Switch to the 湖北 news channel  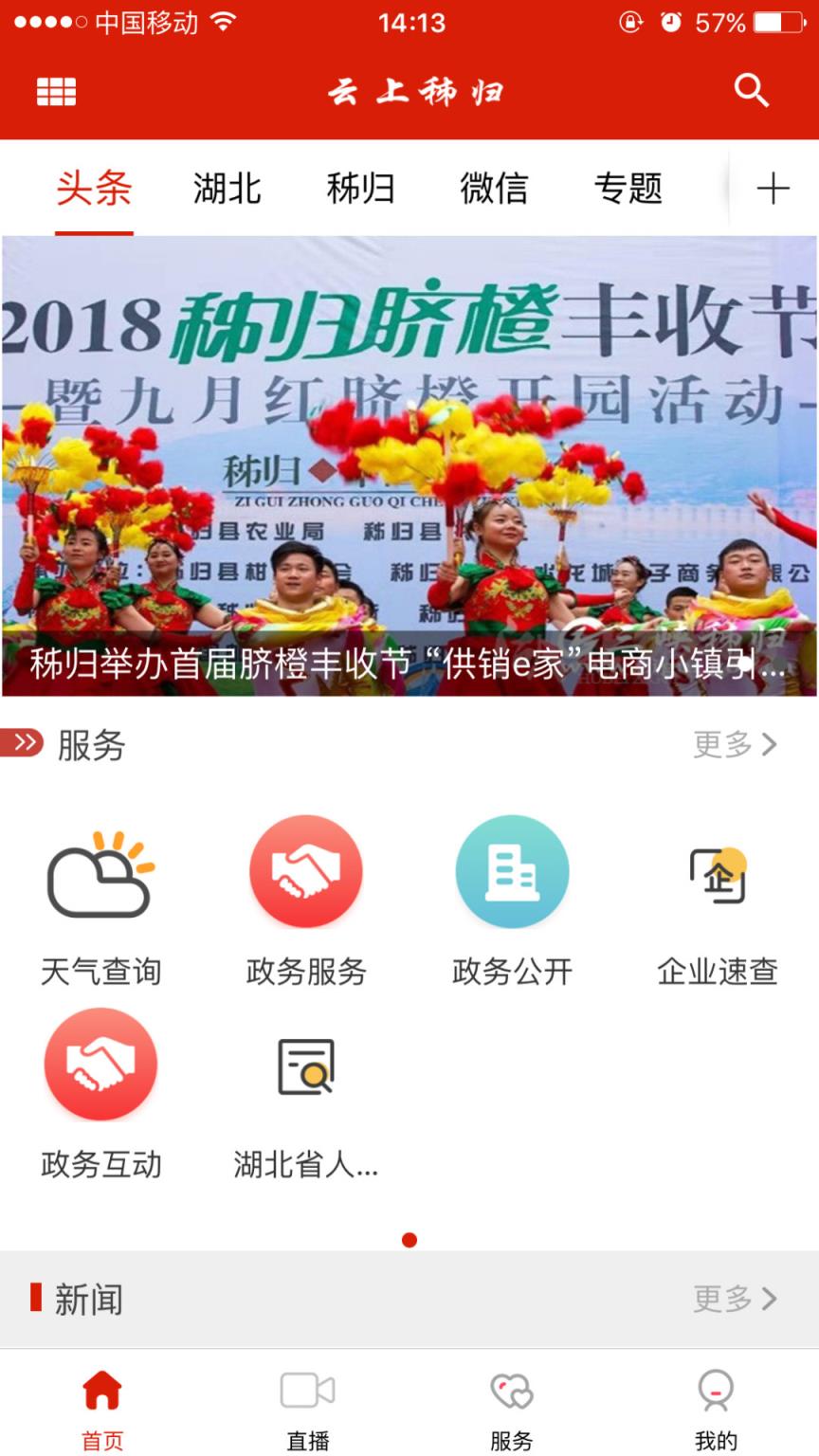pos(225,189)
